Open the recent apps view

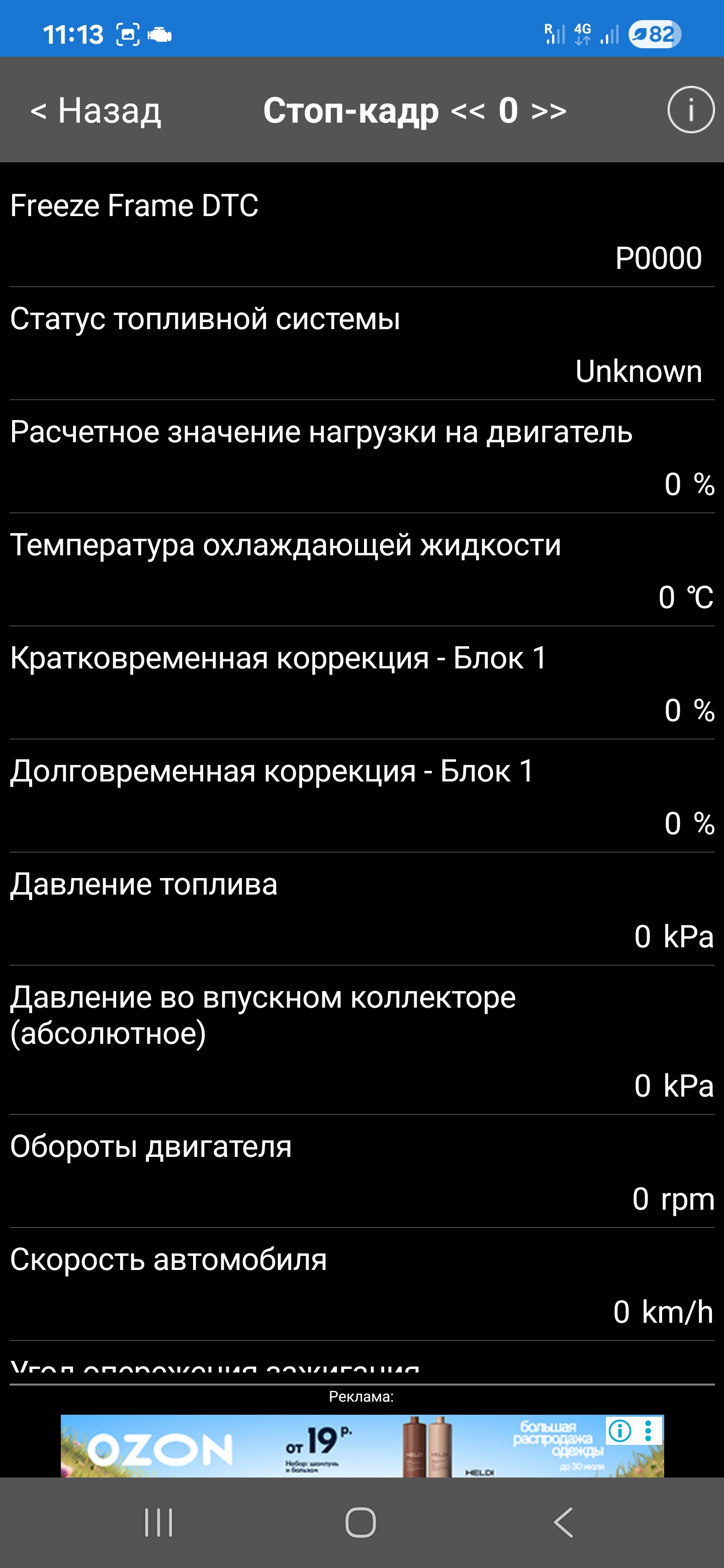[x=158, y=1522]
